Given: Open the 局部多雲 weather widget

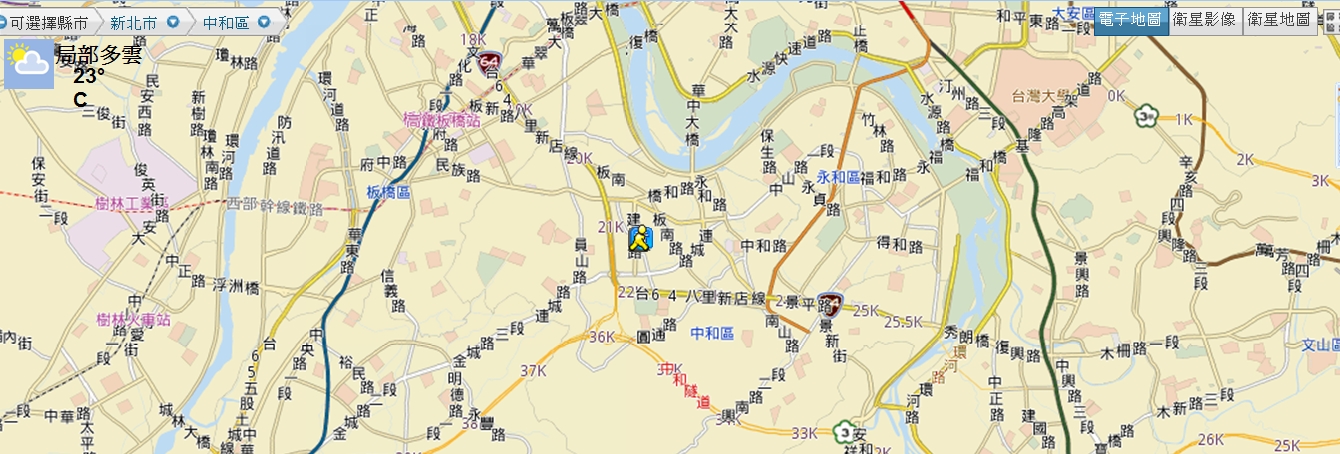Looking at the screenshot, I should [x=28, y=64].
